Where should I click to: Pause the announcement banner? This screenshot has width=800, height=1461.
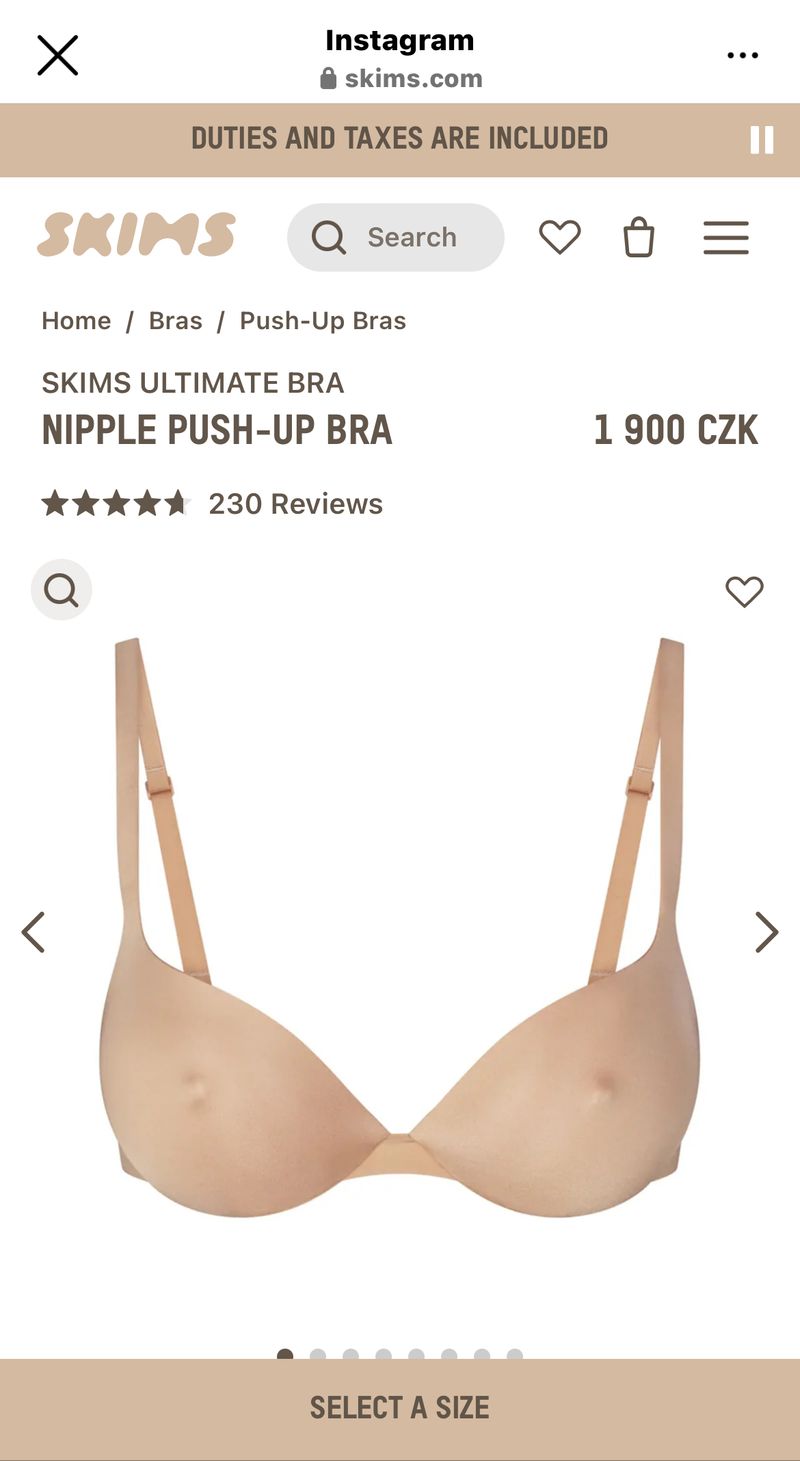(762, 140)
